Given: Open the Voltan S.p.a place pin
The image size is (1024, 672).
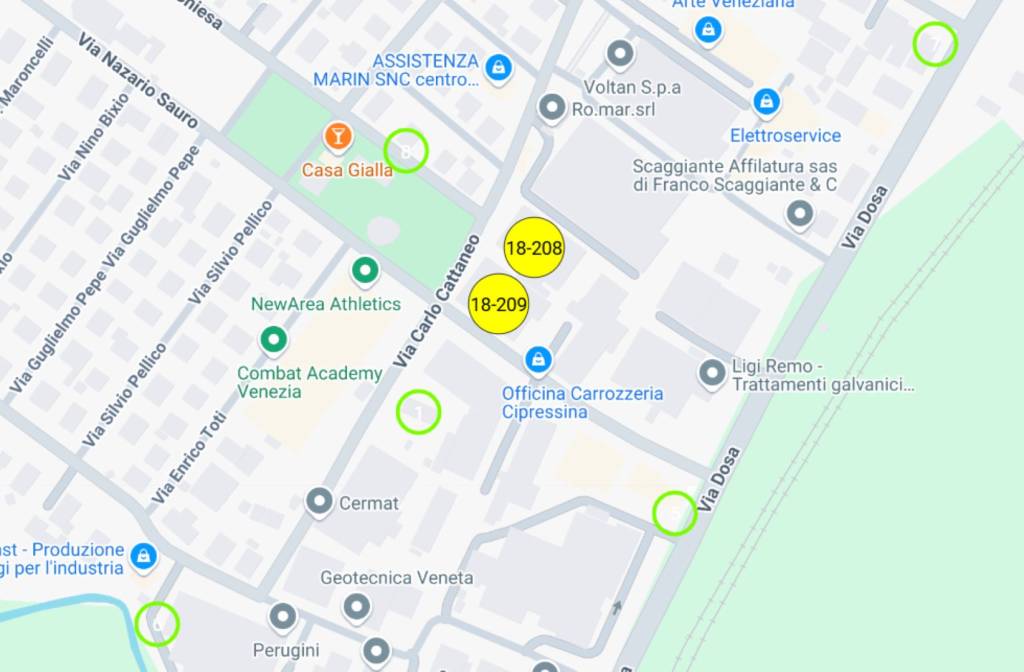Looking at the screenshot, I should 620,53.
